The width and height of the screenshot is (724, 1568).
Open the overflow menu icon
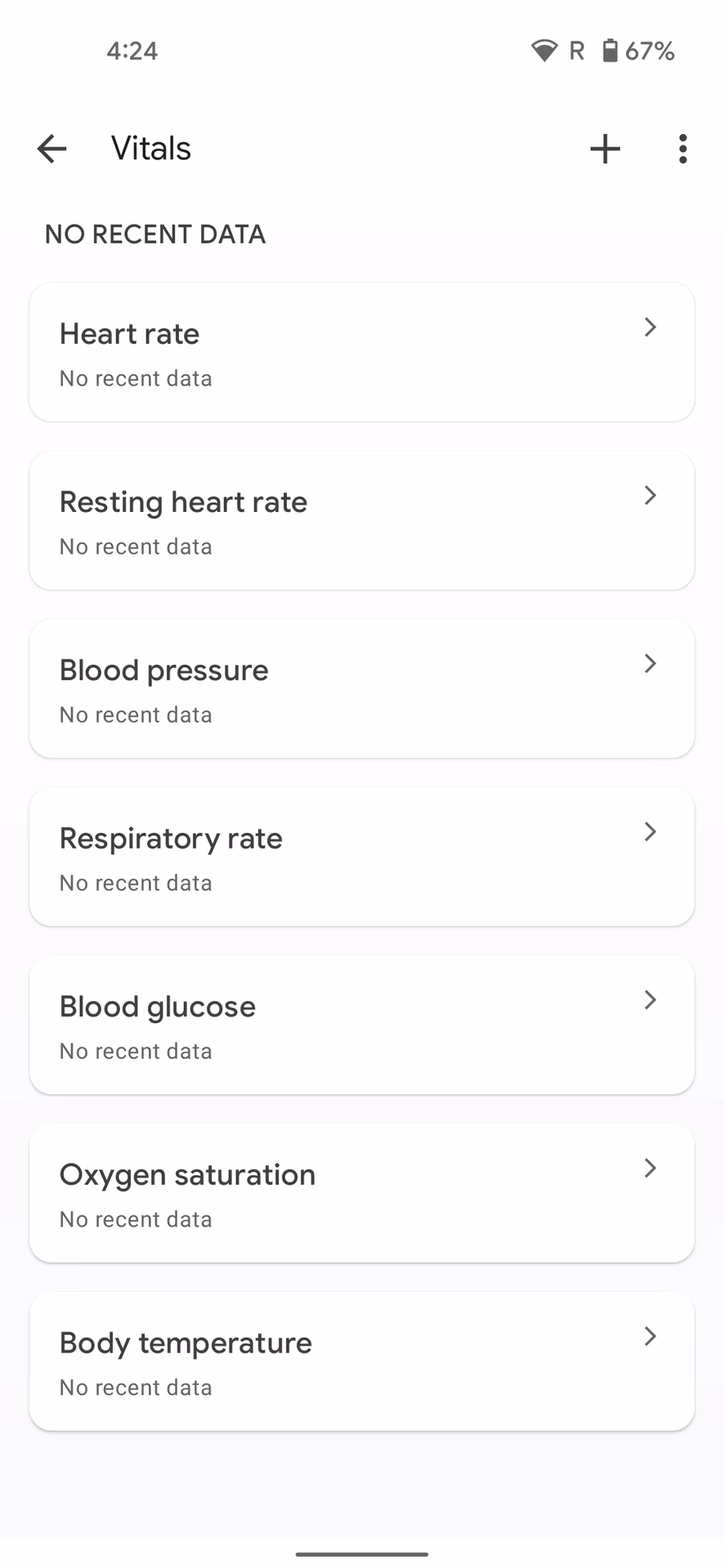[x=682, y=149]
